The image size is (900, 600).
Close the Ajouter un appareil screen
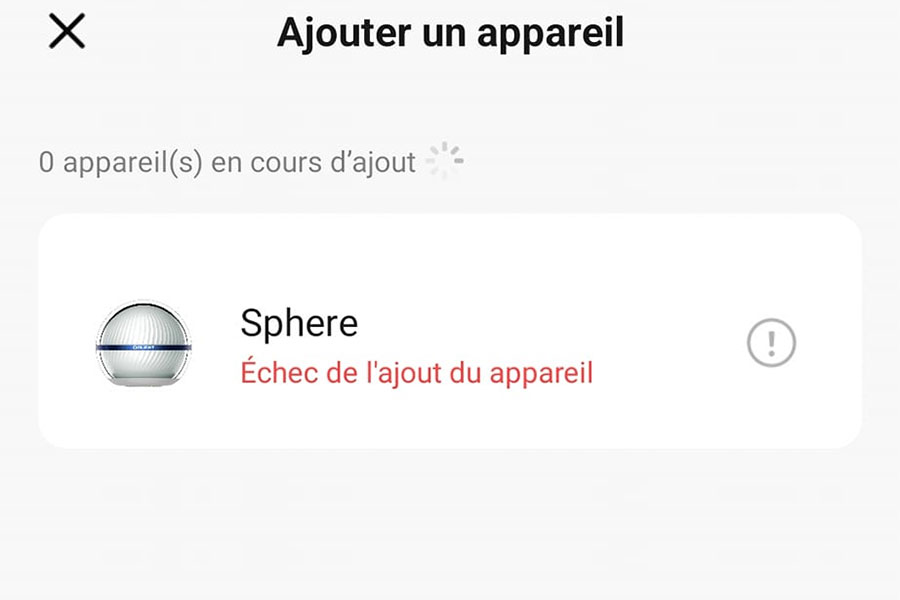point(67,32)
